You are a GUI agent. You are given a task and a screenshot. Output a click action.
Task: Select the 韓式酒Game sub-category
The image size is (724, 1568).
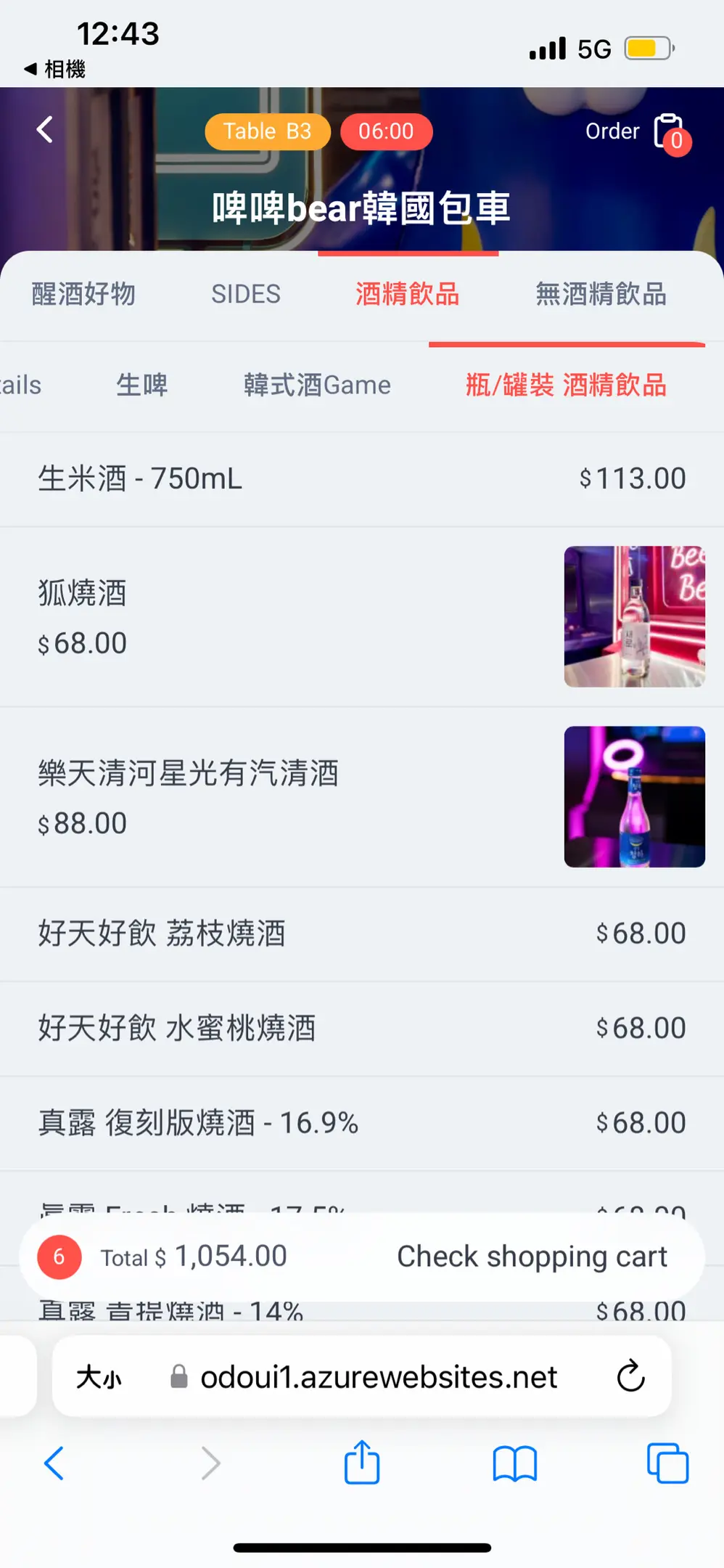point(317,385)
